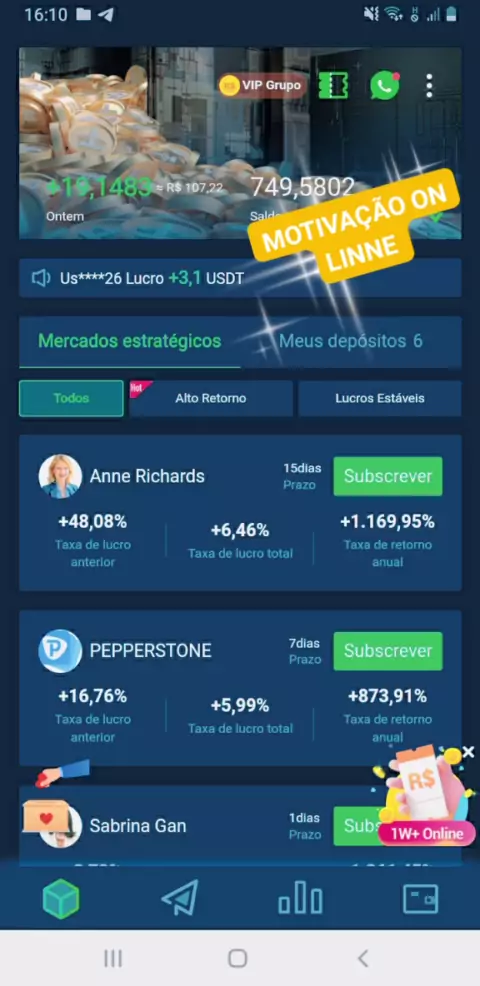Open the green coupon ticket icon
The height and width of the screenshot is (986, 480).
tap(333, 85)
